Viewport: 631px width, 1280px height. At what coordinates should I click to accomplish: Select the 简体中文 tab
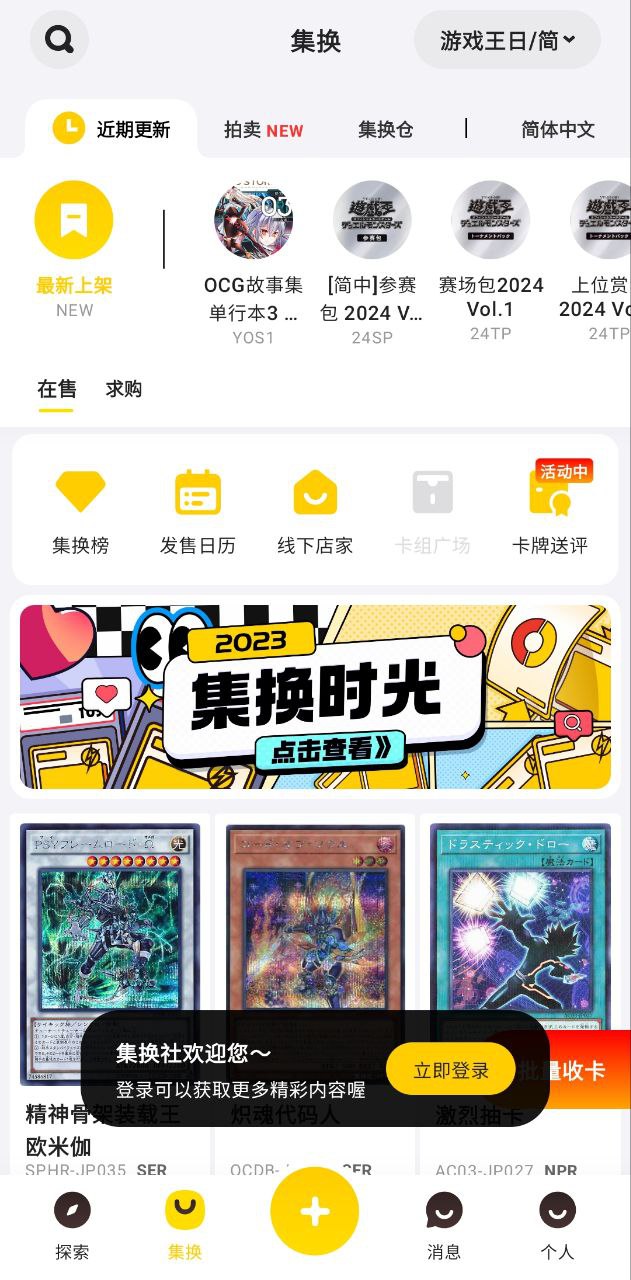point(557,130)
